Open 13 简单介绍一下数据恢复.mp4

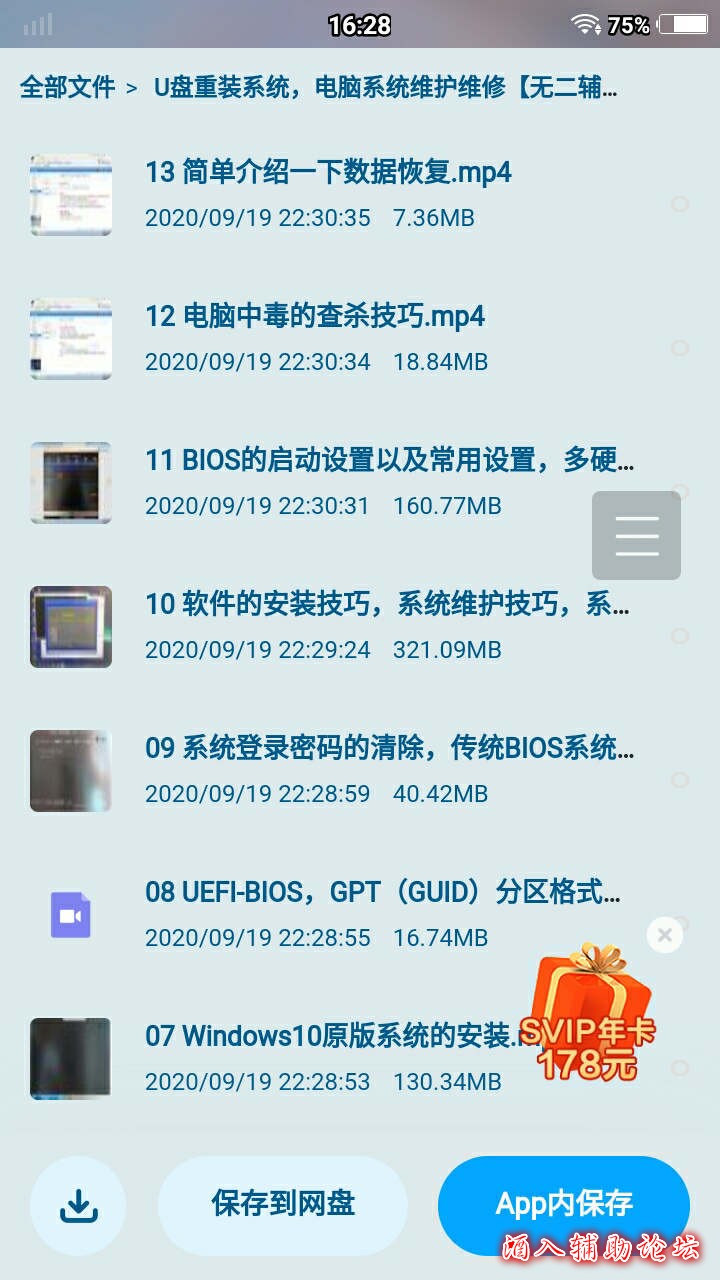click(328, 173)
